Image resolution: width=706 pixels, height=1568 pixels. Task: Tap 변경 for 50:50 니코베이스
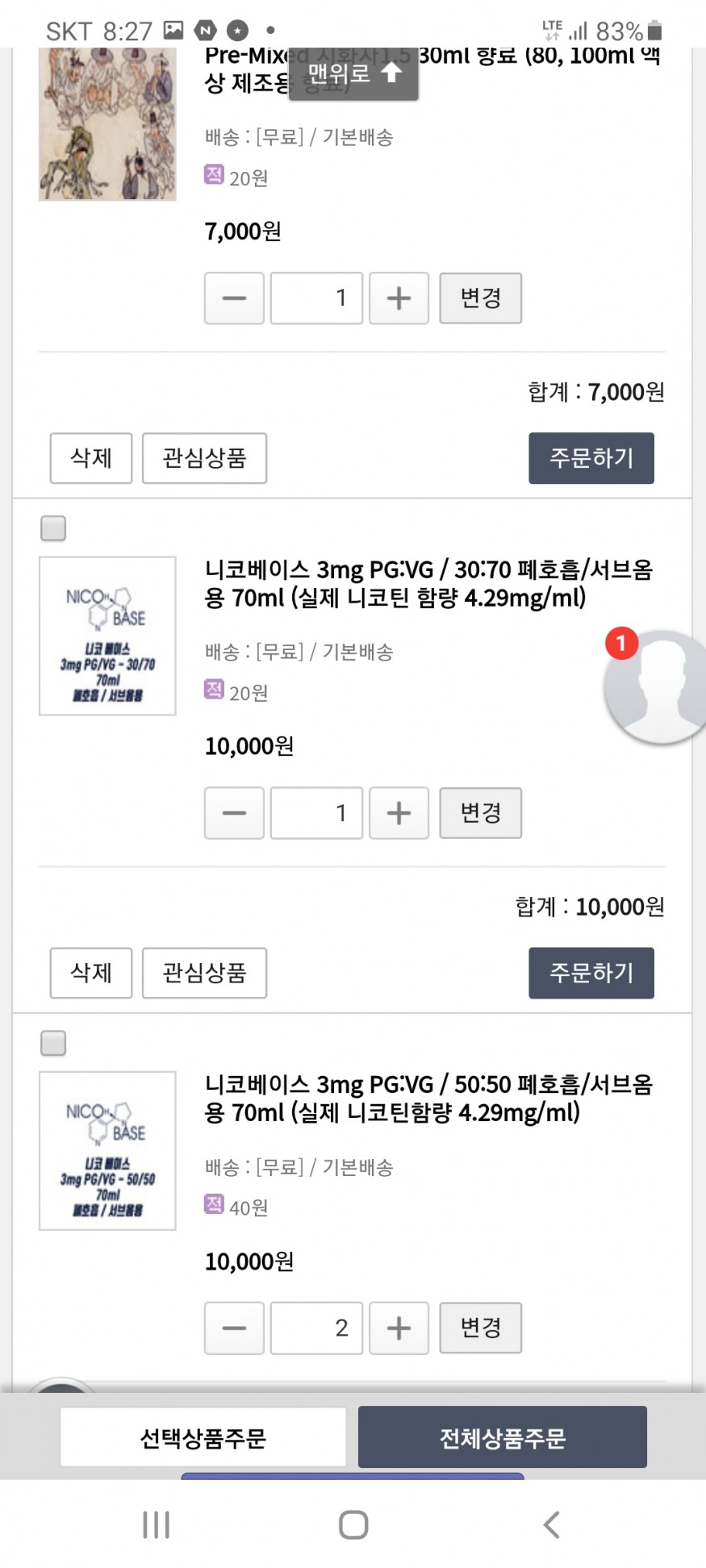pos(480,1328)
